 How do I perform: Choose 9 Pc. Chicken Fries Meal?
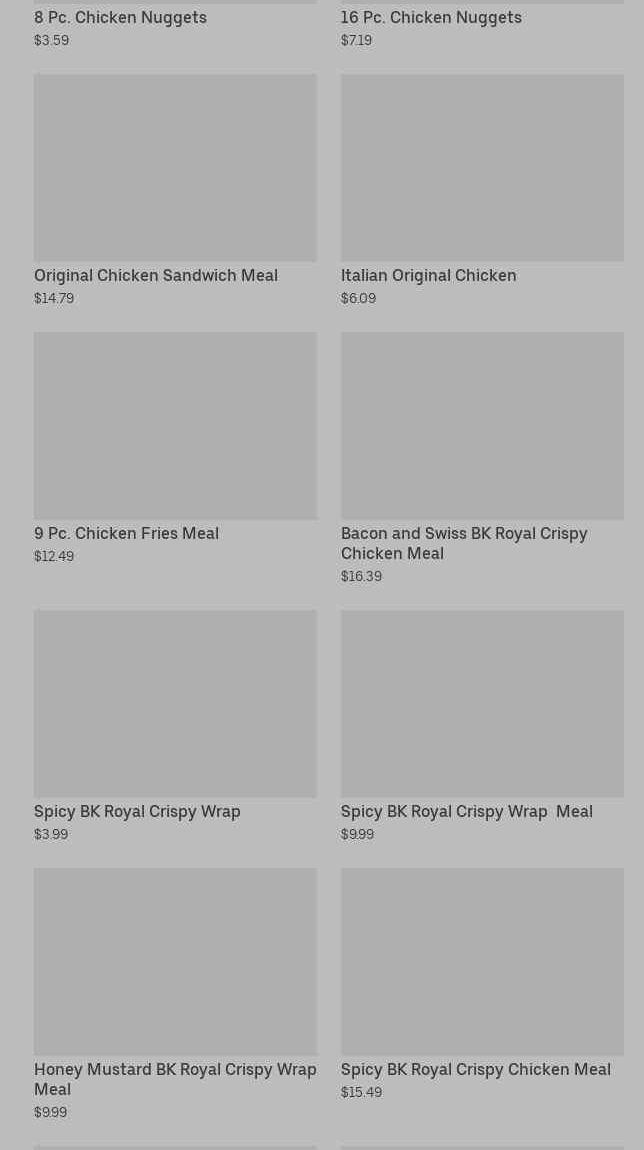pos(175,426)
